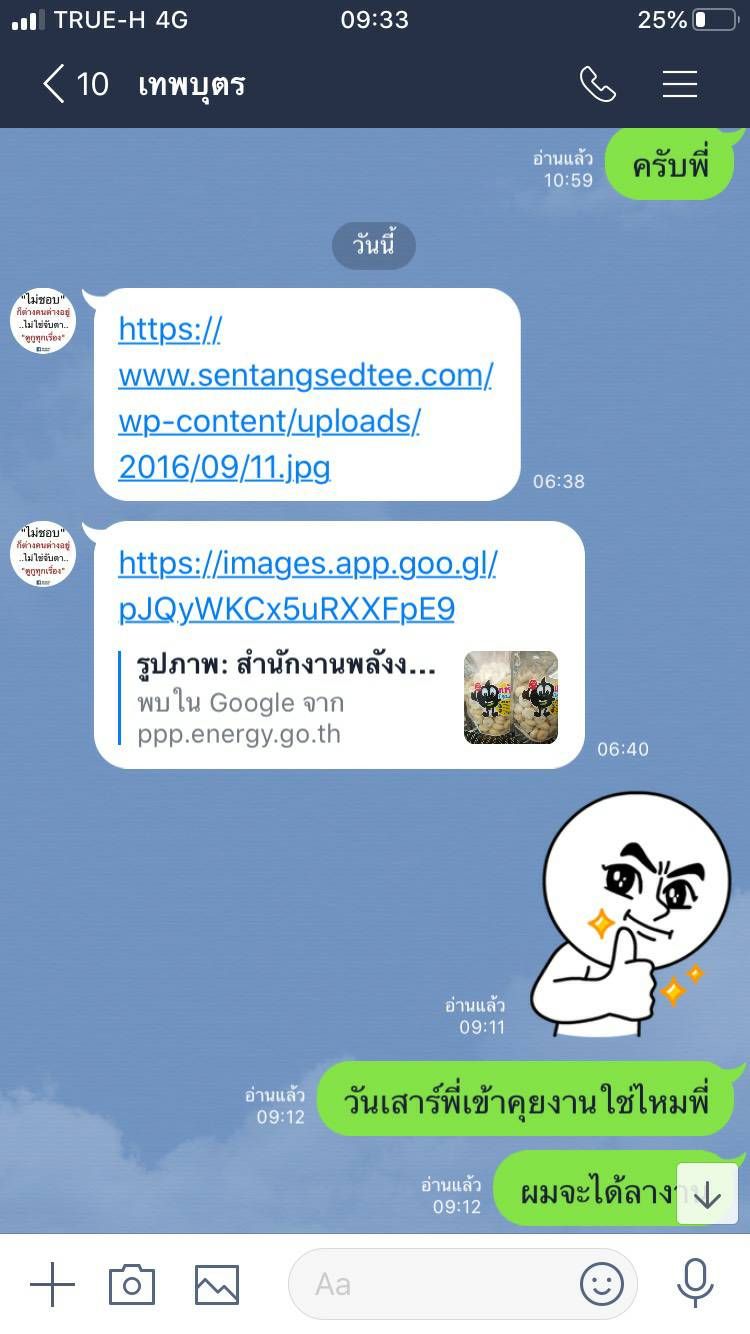Image resolution: width=750 pixels, height=1334 pixels.
Task: Open the emoji and sticker picker
Action: (601, 1284)
